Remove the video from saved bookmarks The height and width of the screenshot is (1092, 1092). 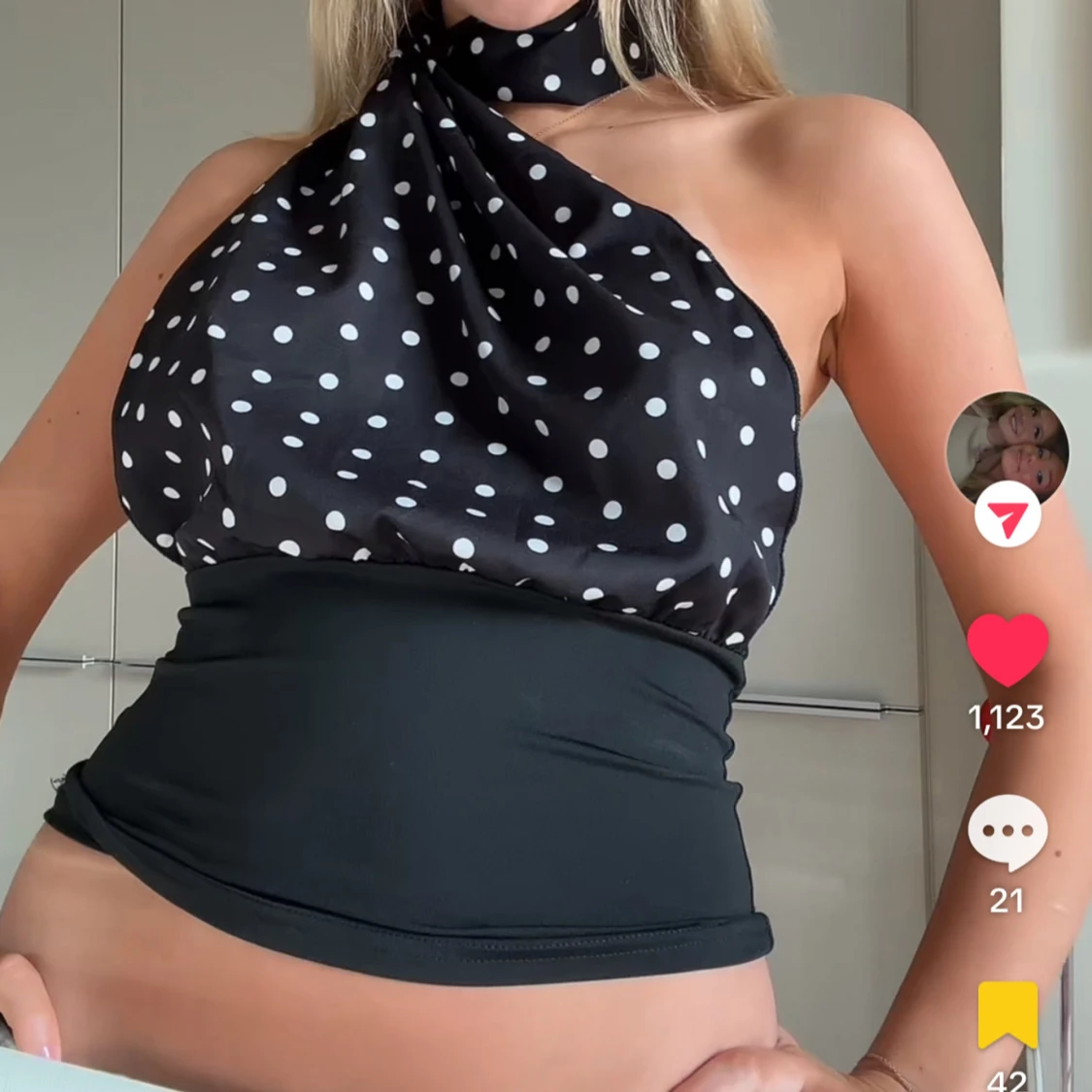coord(1008,1014)
